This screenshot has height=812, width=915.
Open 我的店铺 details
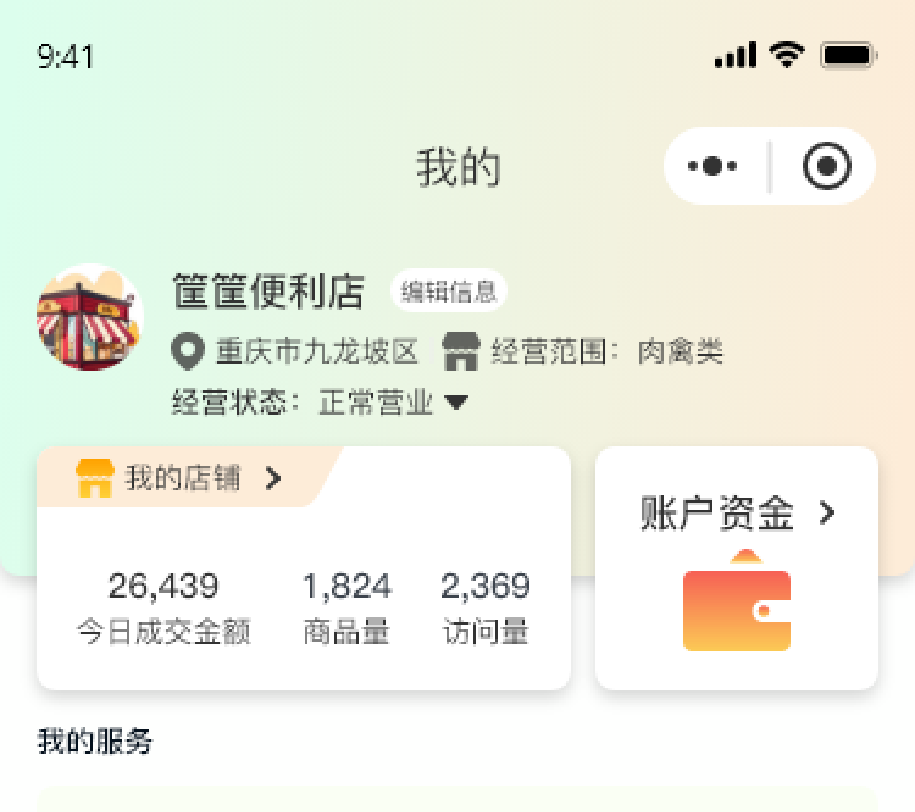[180, 479]
